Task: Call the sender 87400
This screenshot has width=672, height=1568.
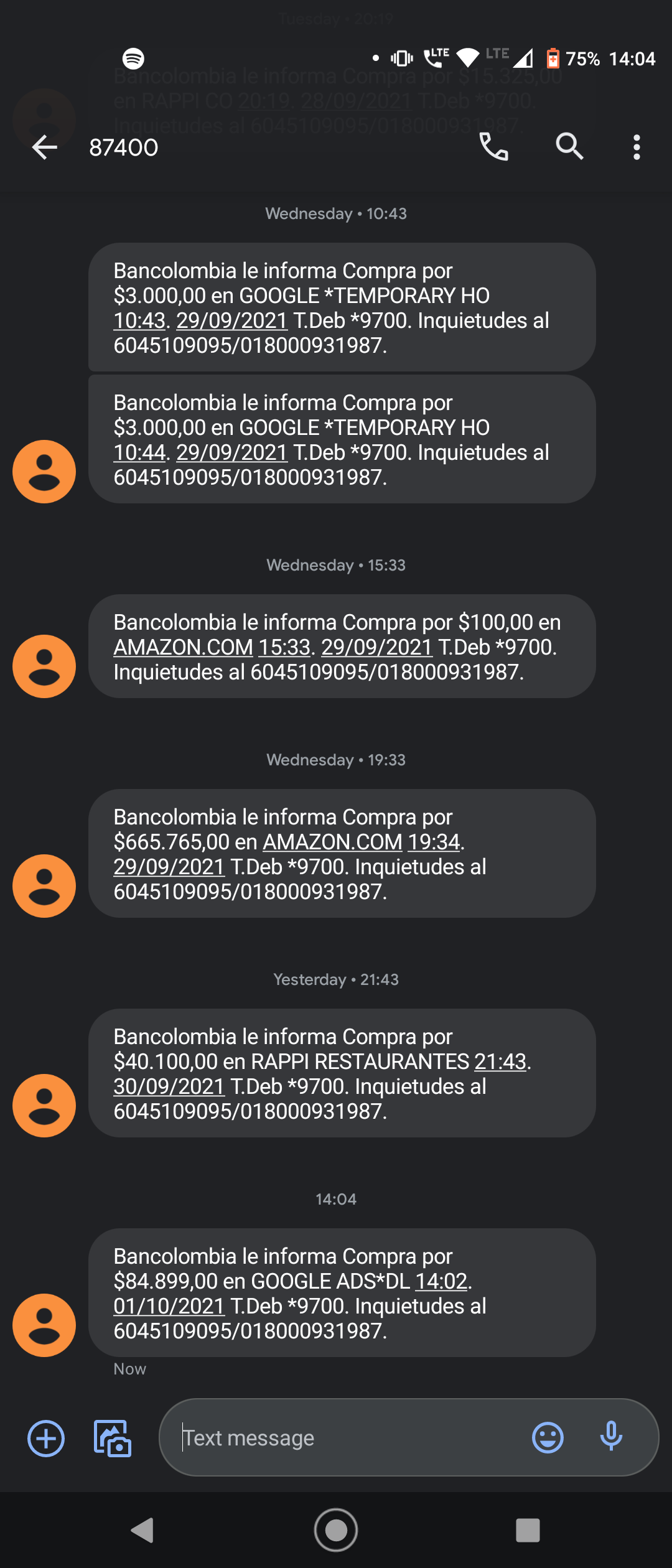Action: coord(493,147)
